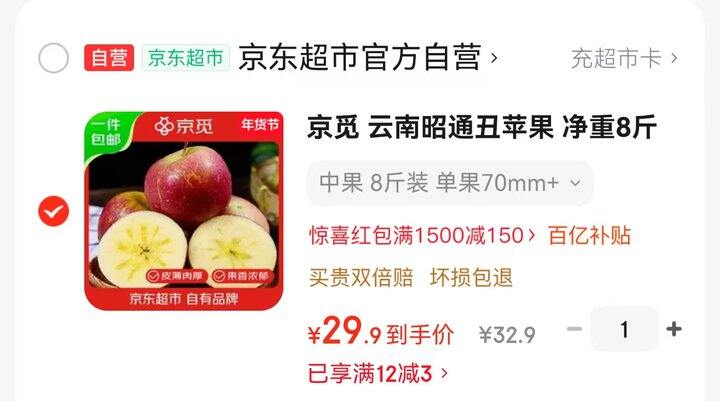
Task: Increase apple quantity with plus button
Action: tap(674, 329)
